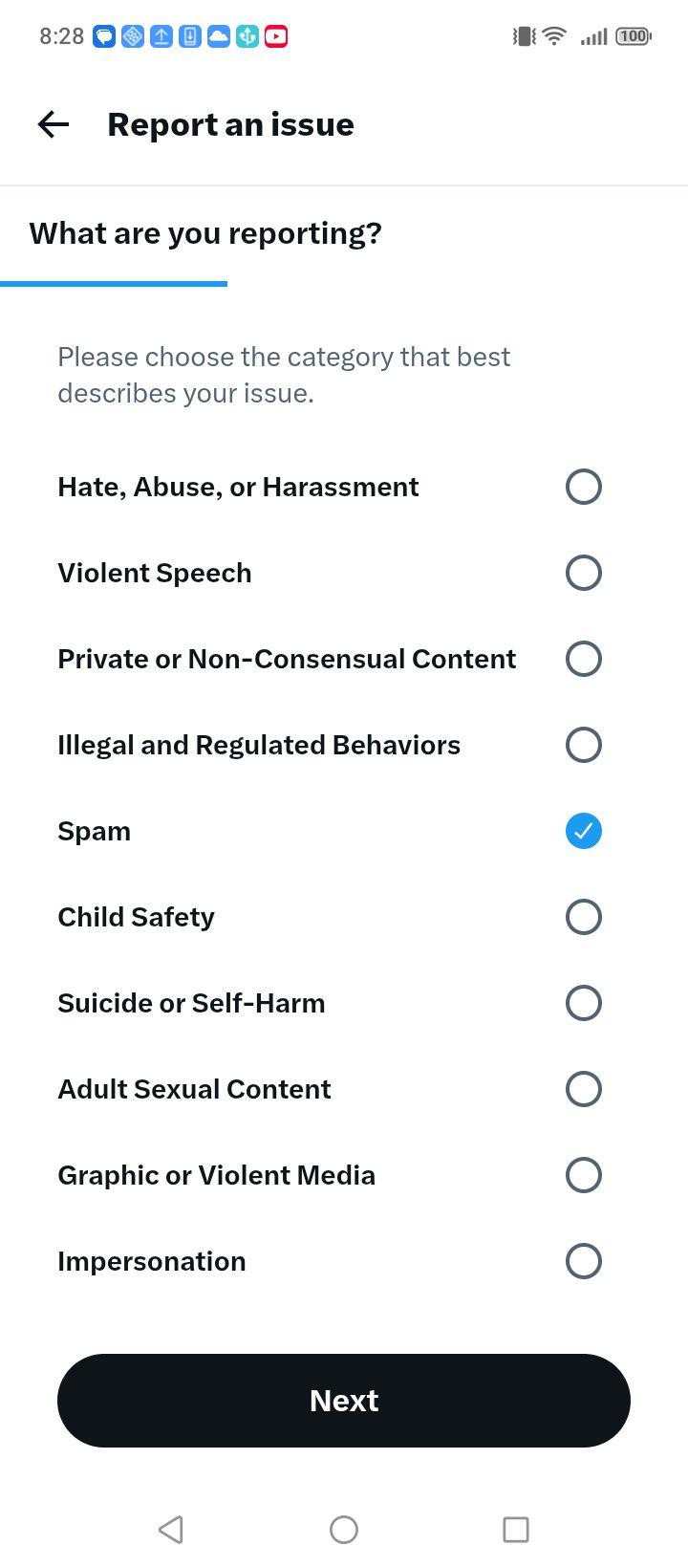Tap the selected Spam radio button
This screenshot has width=688, height=1568.
pos(584,831)
